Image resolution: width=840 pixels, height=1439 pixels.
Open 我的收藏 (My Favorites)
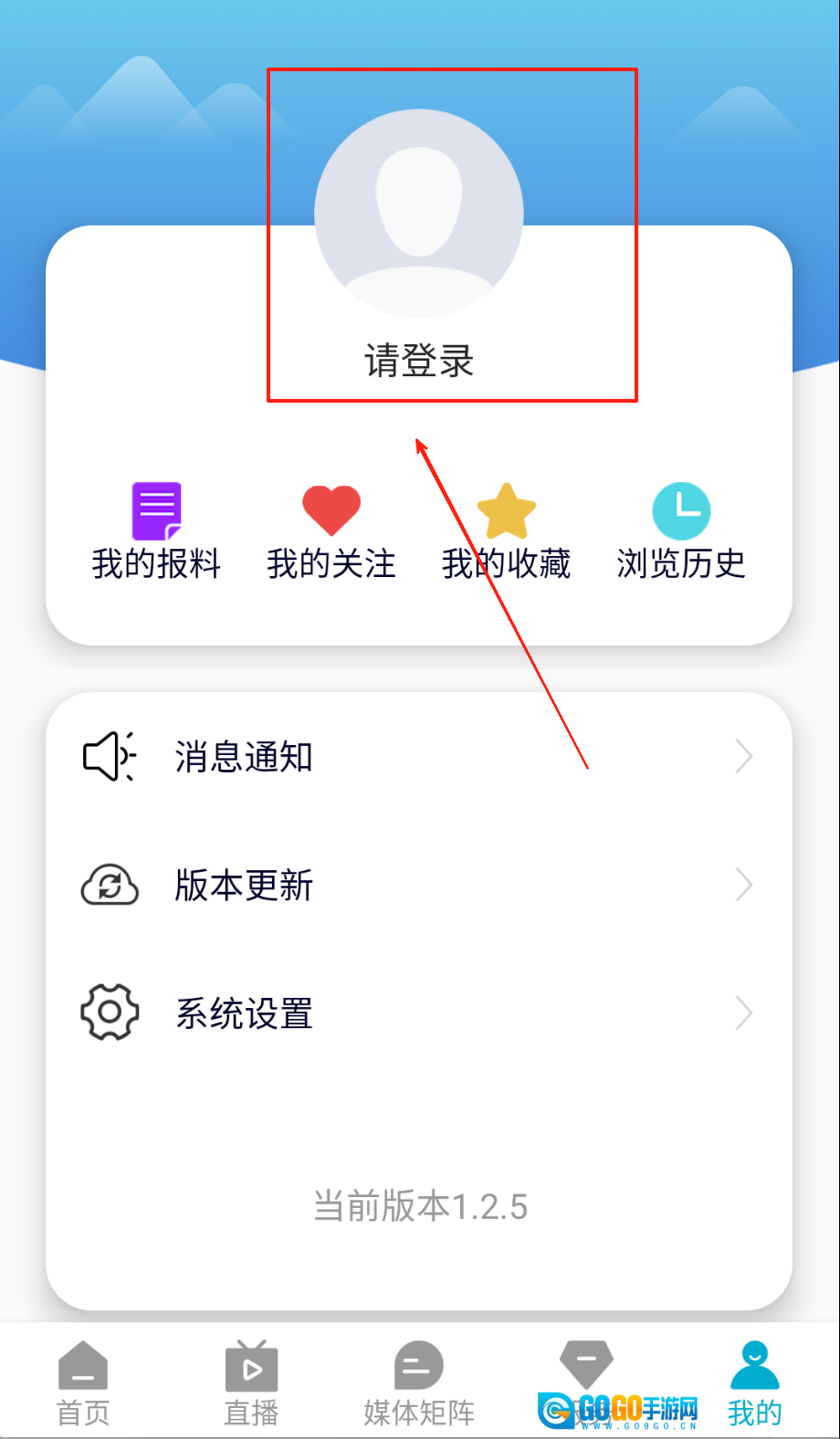coord(506,532)
